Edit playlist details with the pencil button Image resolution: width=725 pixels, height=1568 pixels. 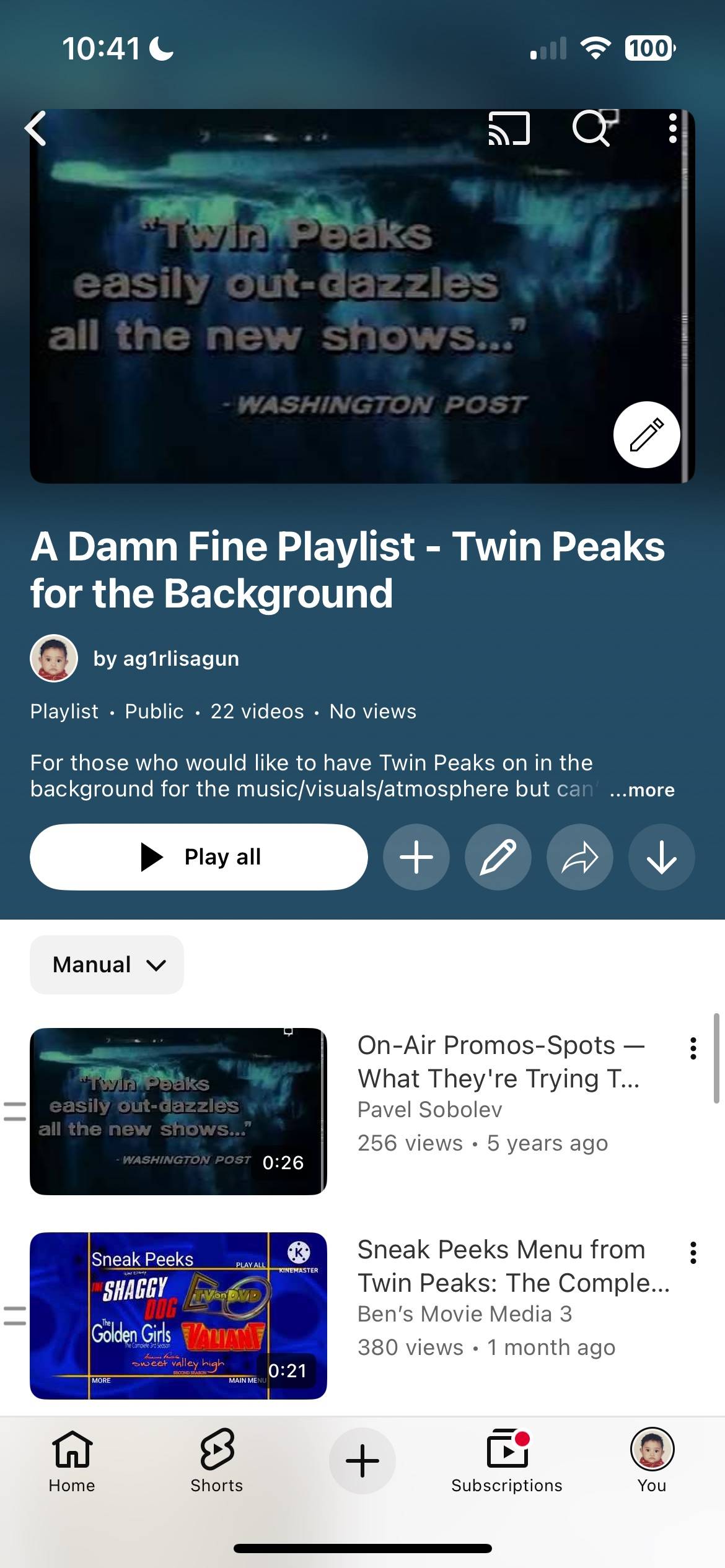point(498,857)
